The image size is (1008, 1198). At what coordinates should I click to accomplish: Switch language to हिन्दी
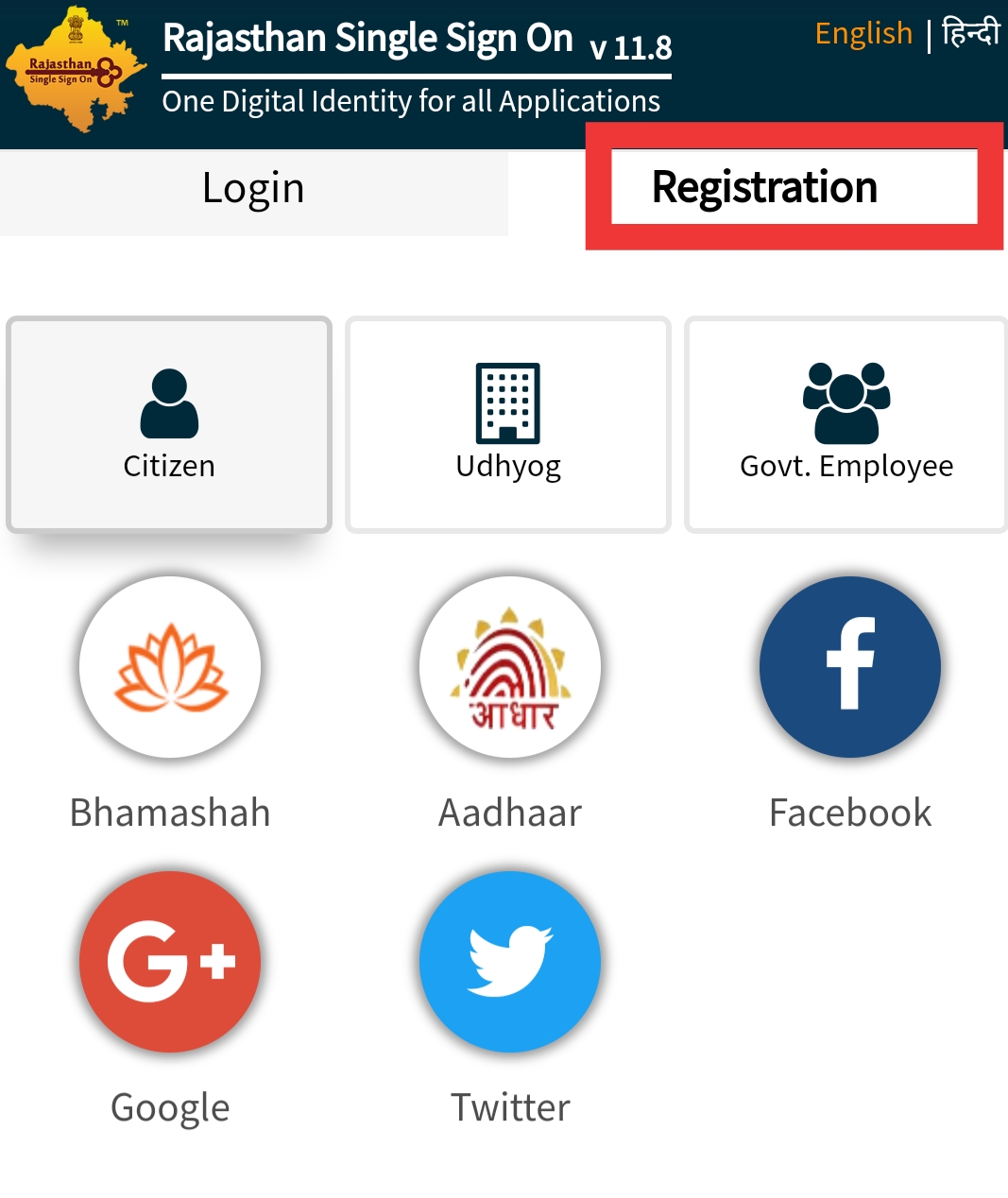971,32
